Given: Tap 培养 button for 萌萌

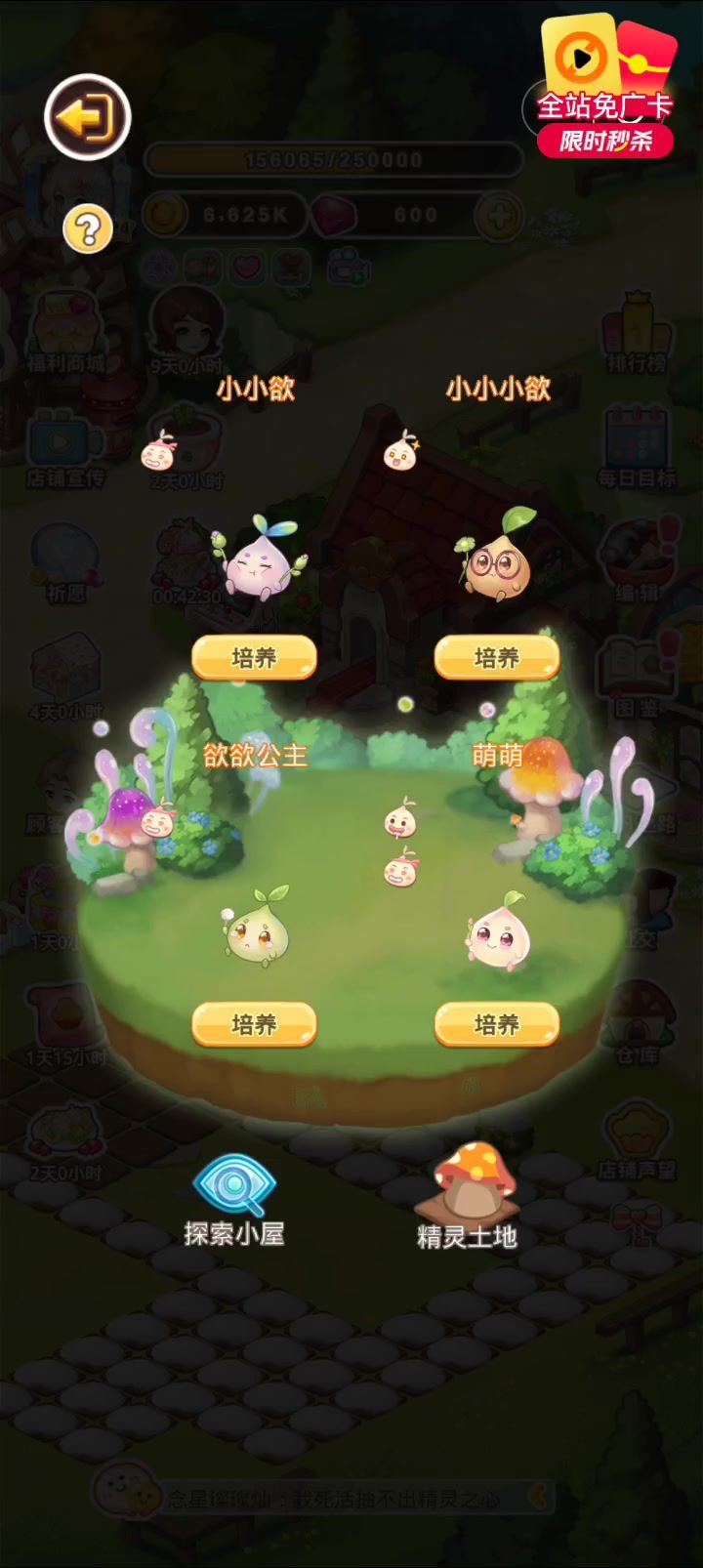Looking at the screenshot, I should click(496, 1024).
